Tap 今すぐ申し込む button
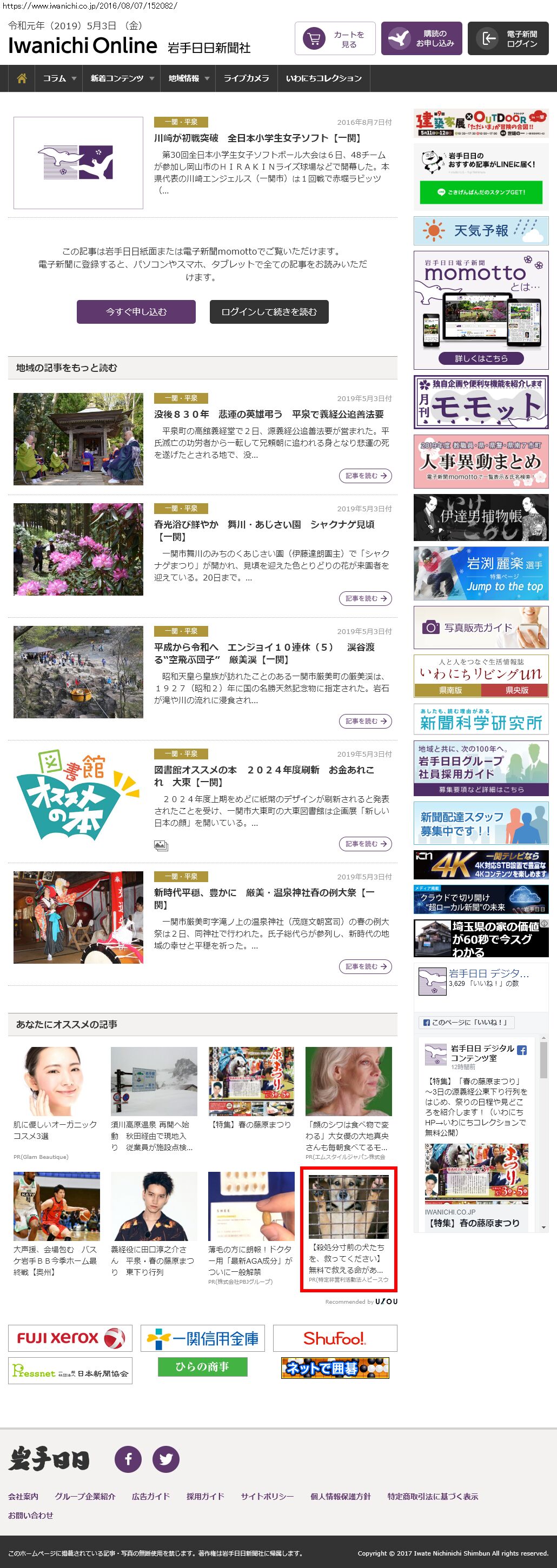This screenshot has width=557, height=1568. 136,312
